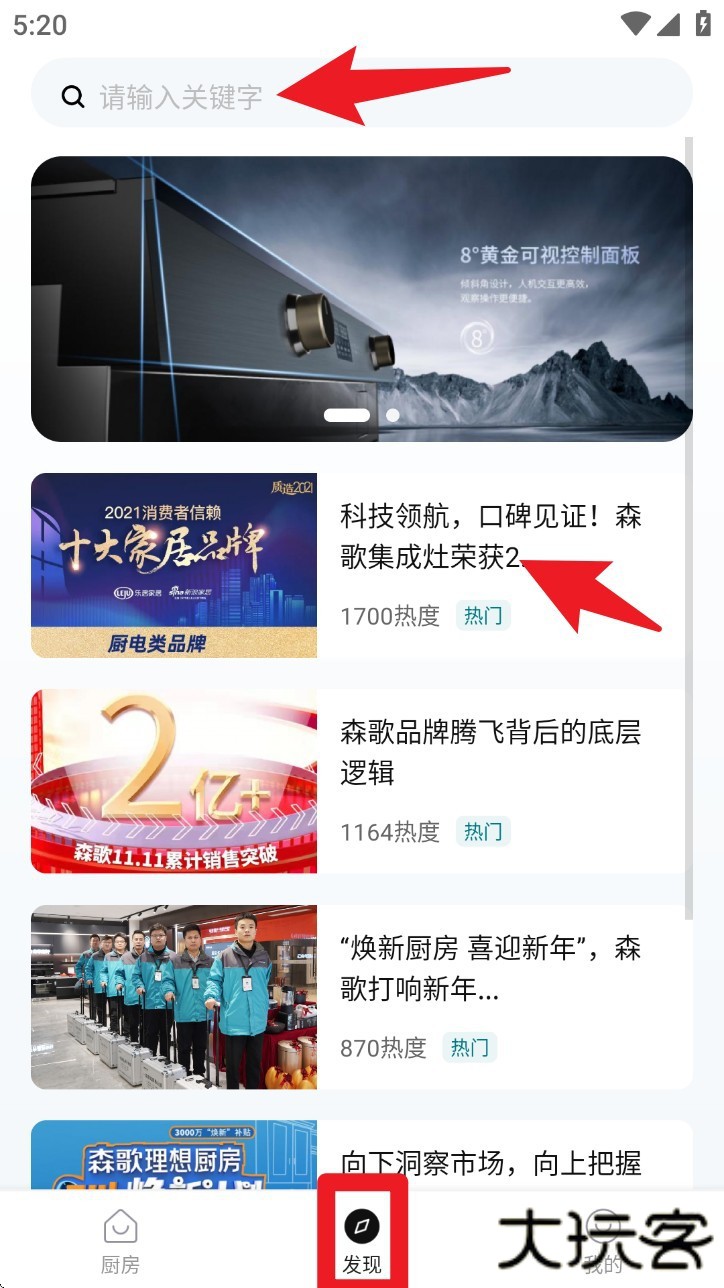Open the 向下洞察市场 article

[492, 1165]
